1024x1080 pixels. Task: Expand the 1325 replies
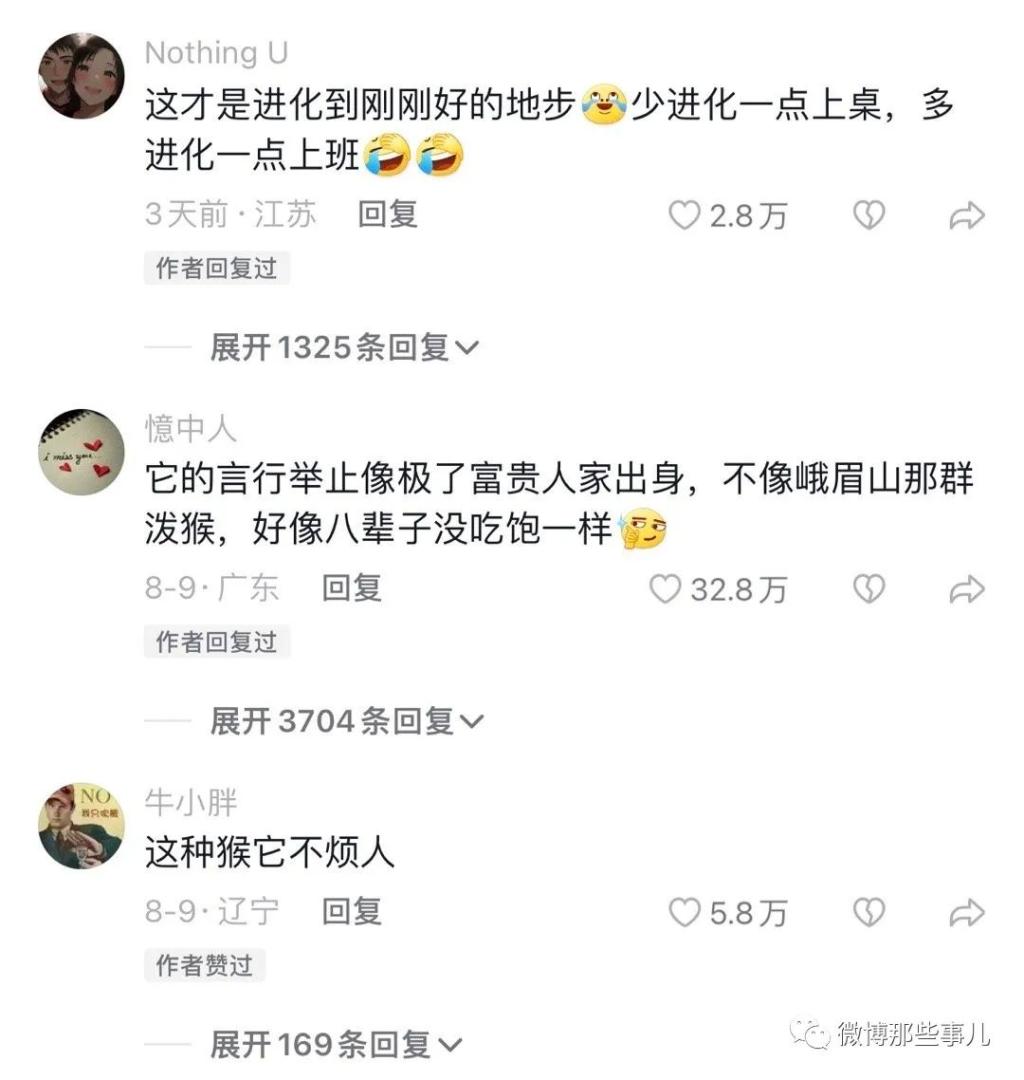344,347
